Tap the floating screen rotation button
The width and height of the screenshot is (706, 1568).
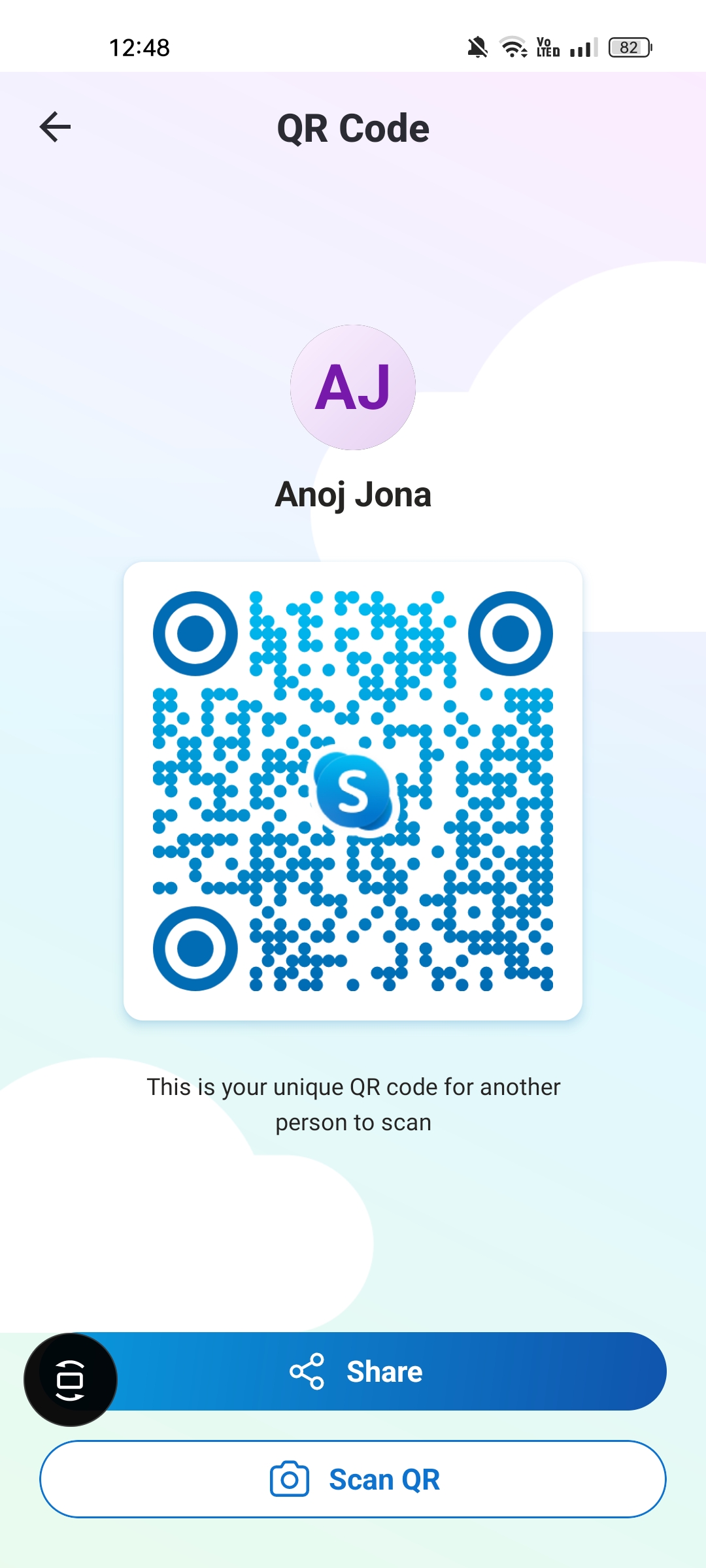tap(71, 1380)
